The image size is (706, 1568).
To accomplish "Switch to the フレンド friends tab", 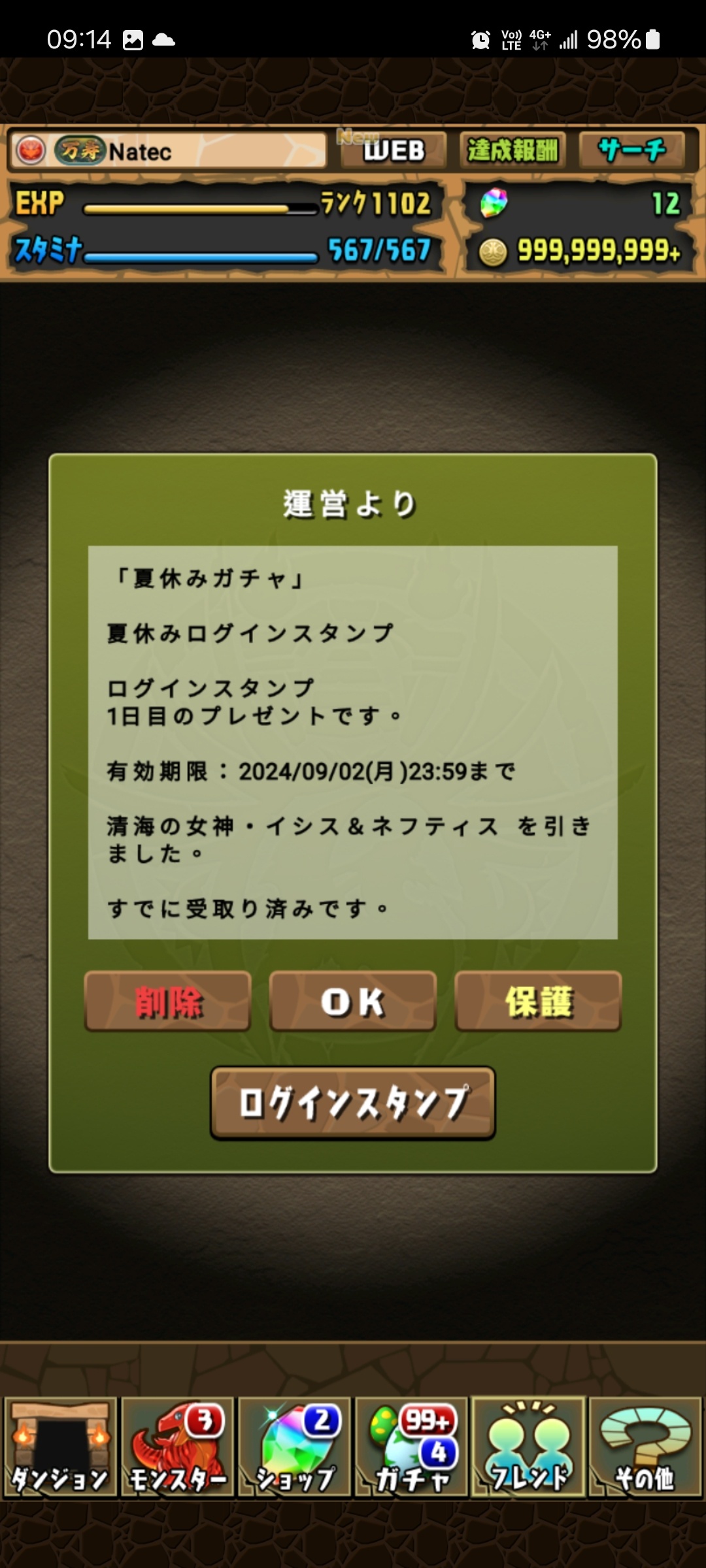I will click(x=528, y=1446).
